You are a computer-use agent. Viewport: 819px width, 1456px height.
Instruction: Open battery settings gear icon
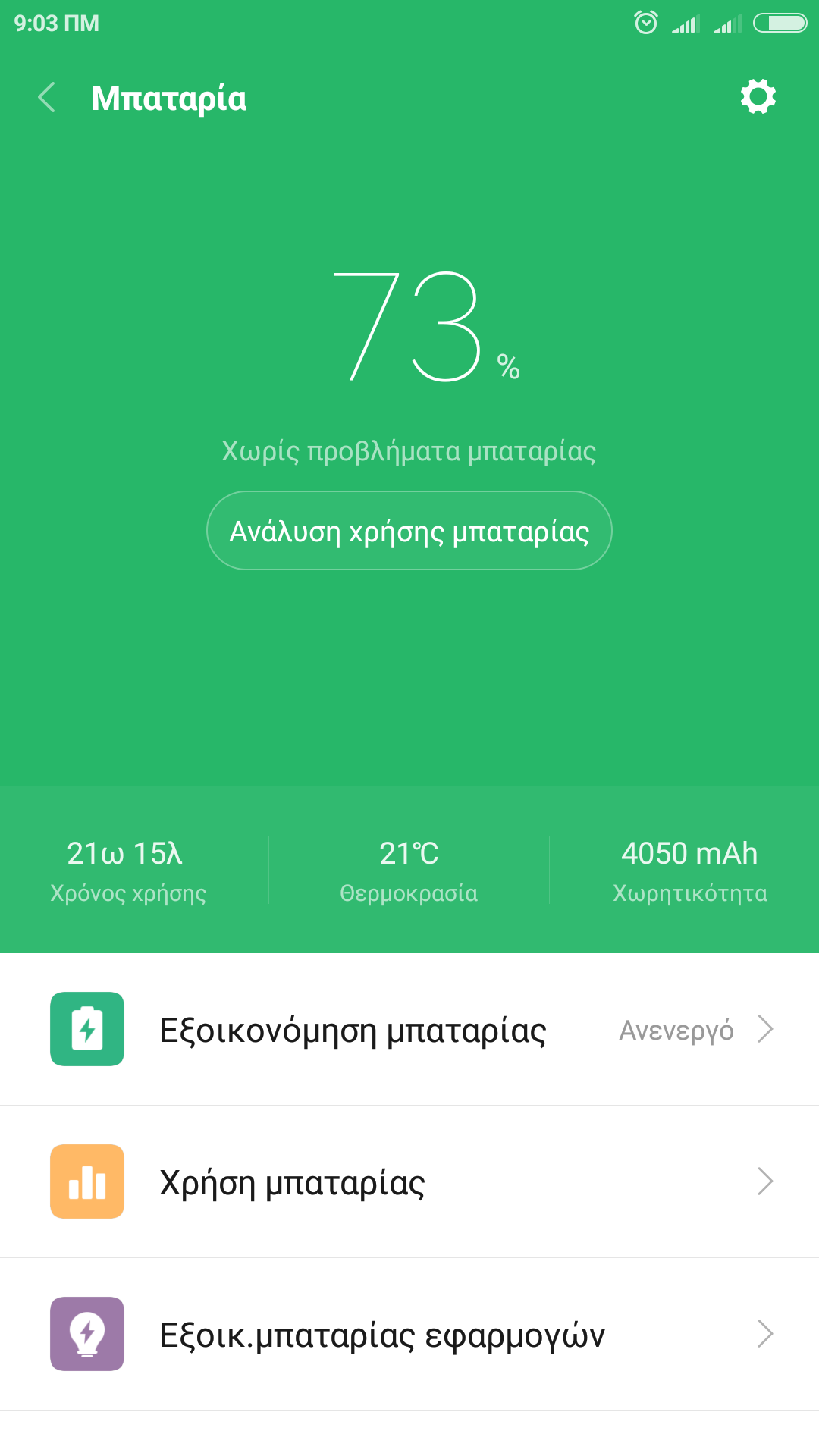pos(758,97)
